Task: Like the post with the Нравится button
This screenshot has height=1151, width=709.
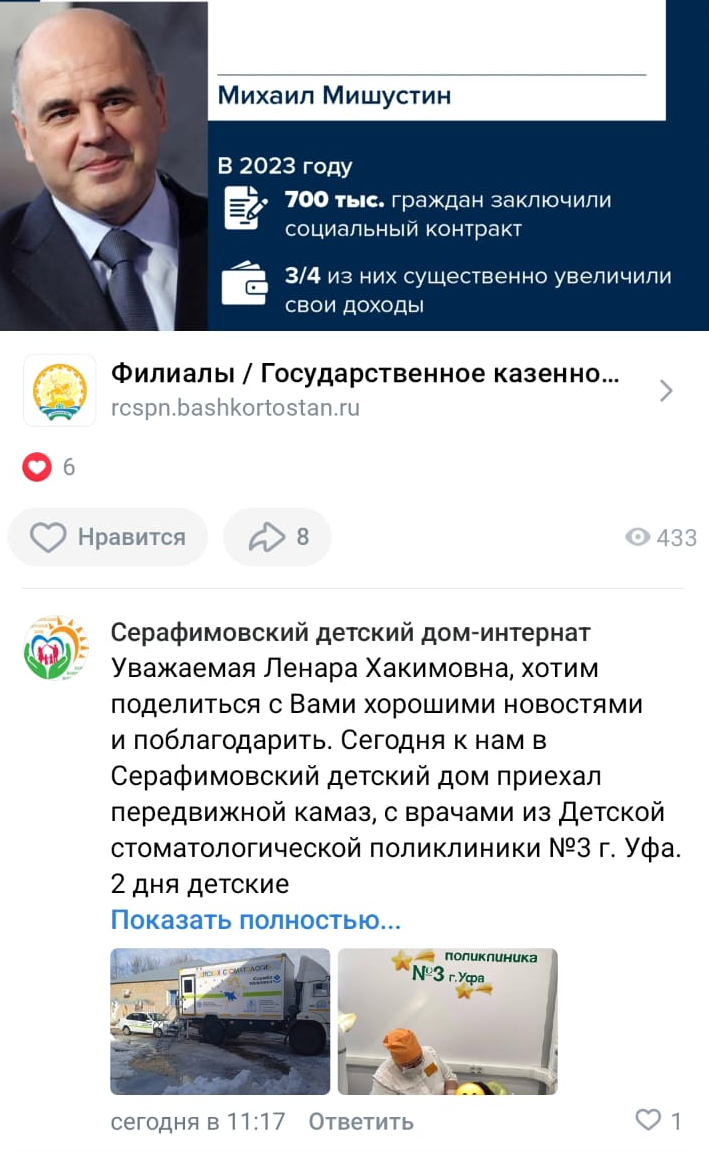Action: pyautogui.click(x=108, y=537)
